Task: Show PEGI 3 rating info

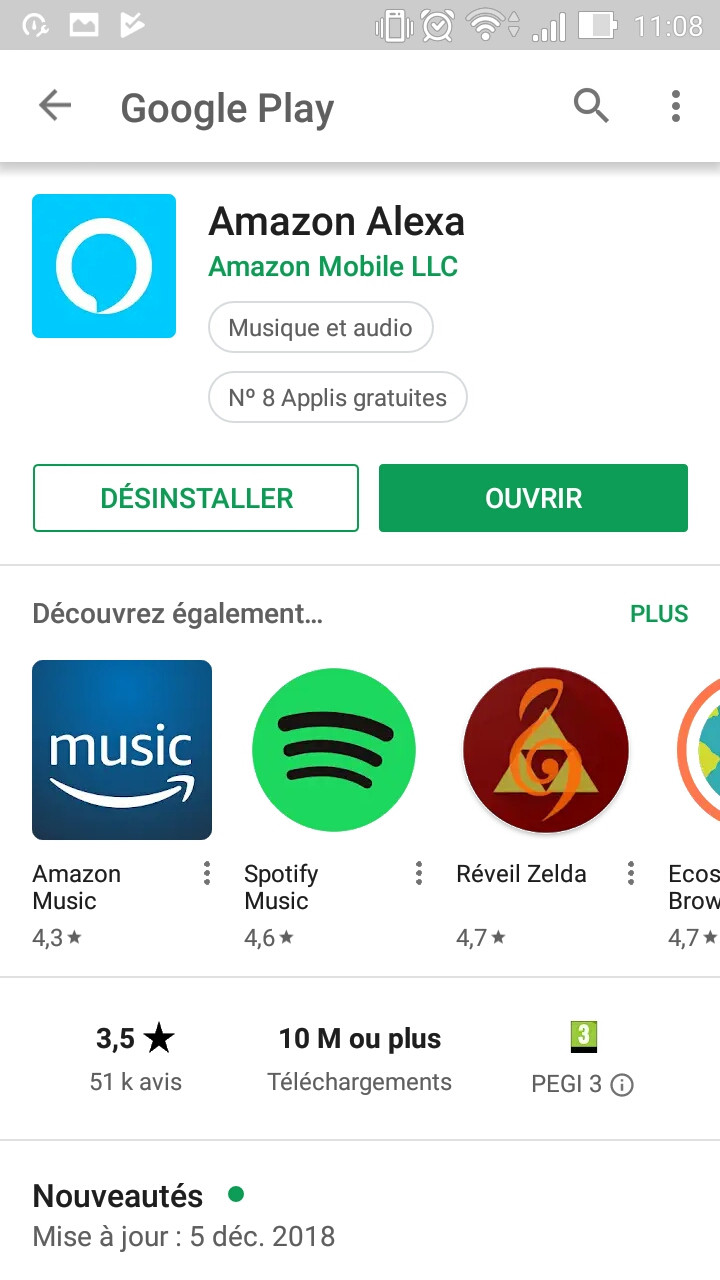Action: pyautogui.click(x=622, y=1085)
